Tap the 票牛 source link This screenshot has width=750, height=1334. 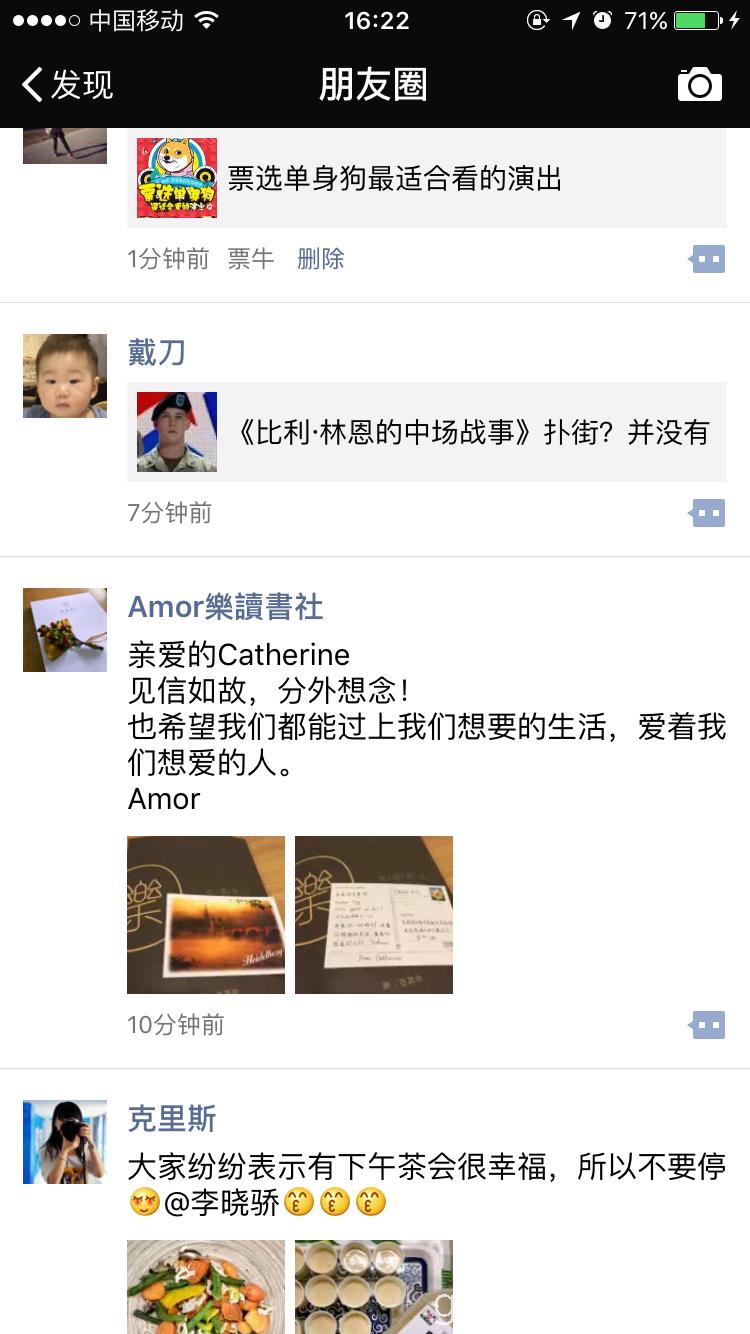point(250,259)
